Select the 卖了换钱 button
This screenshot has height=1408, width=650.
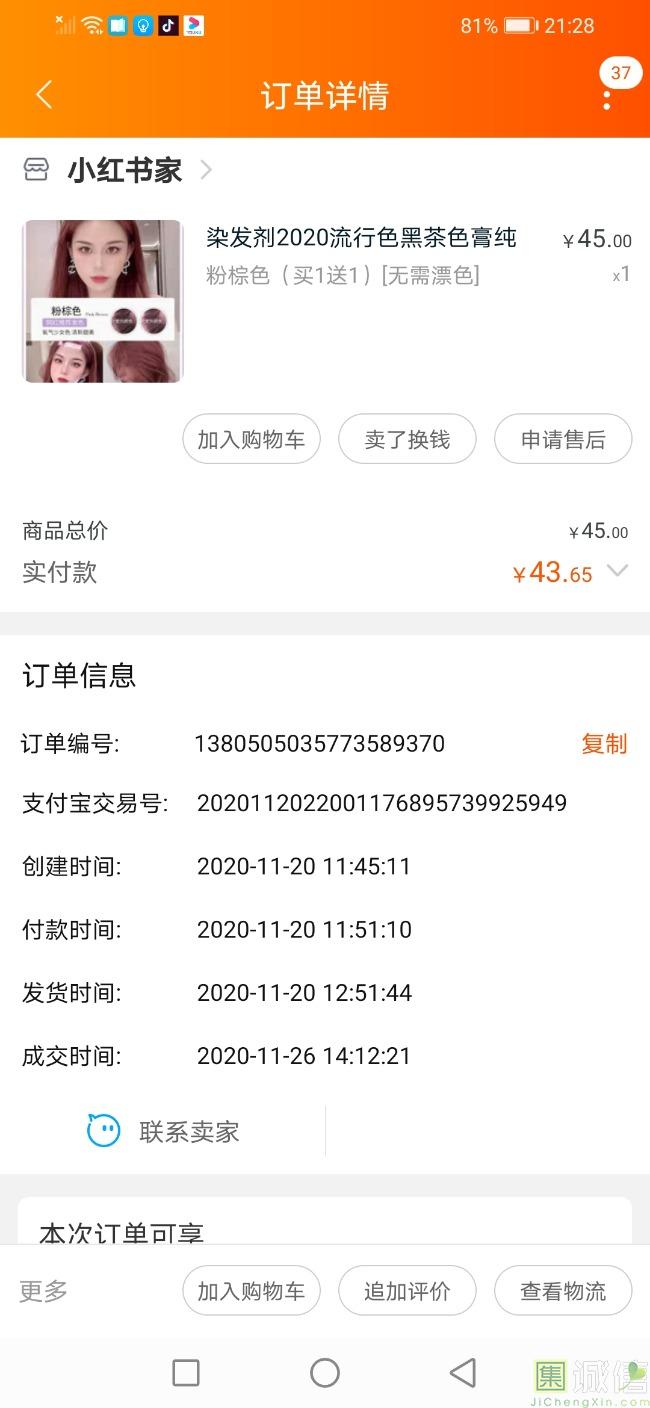pos(407,439)
